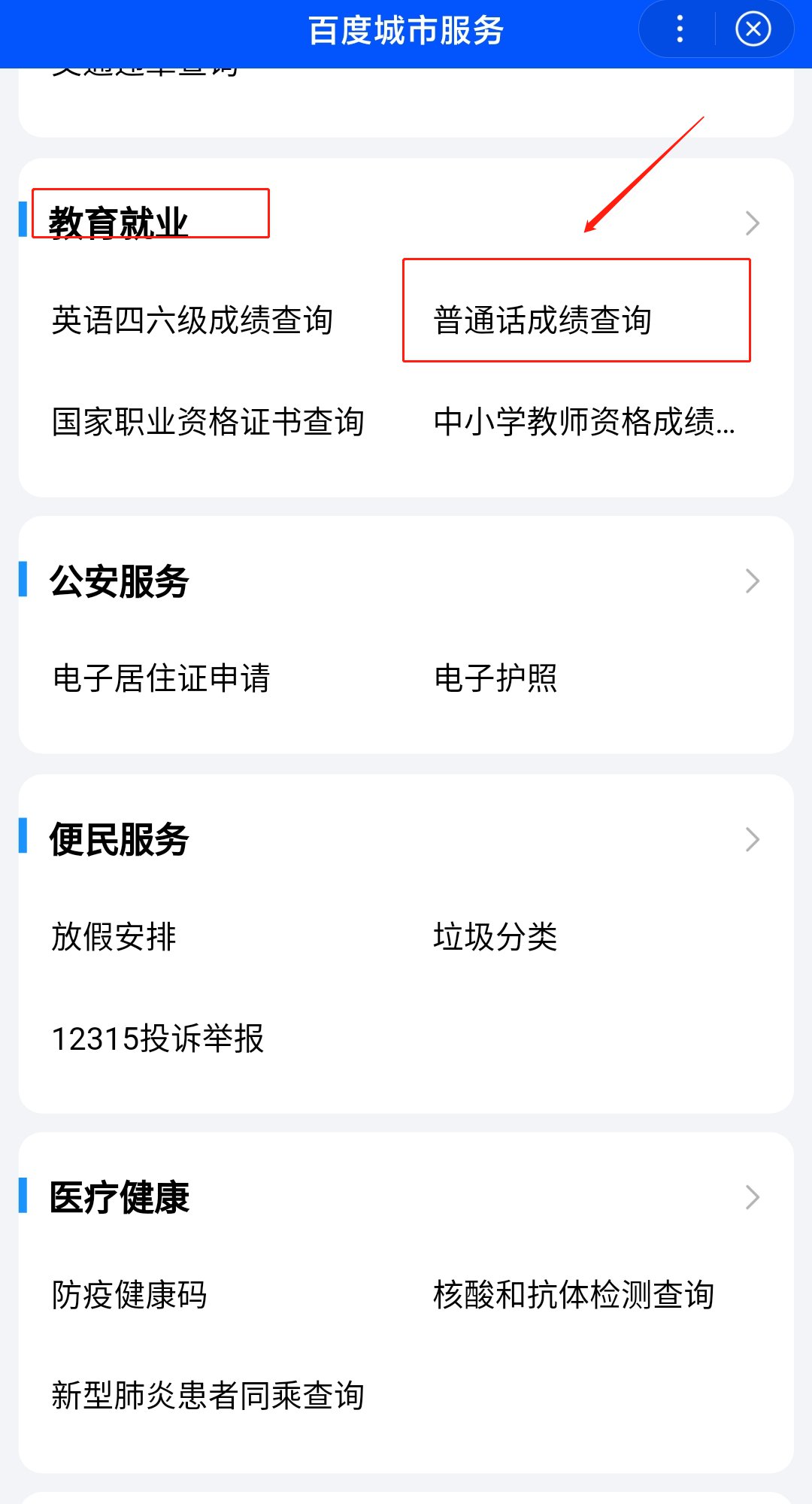Open 电子居住证申请
Image resolution: width=812 pixels, height=1504 pixels.
(162, 678)
